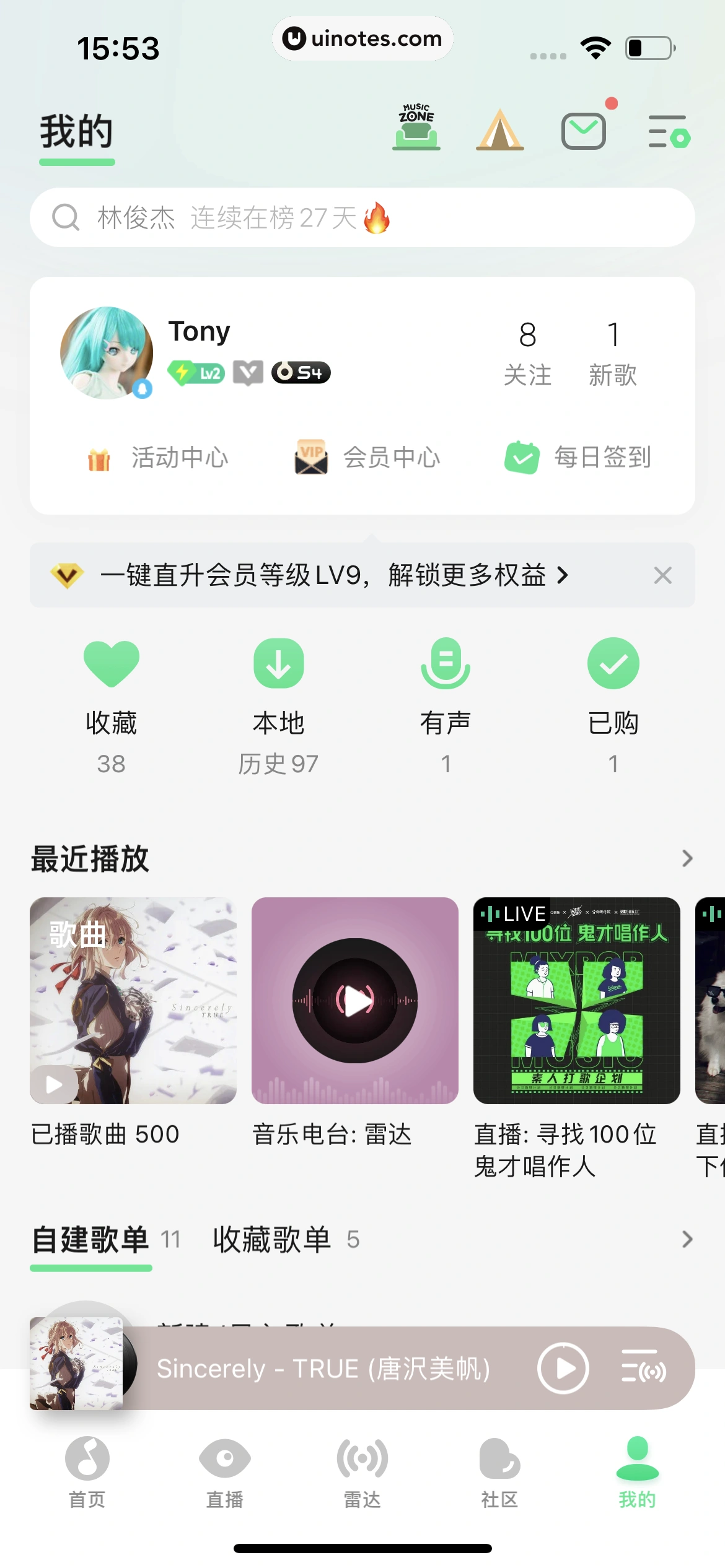Open the 有声 microphone icon

446,662
